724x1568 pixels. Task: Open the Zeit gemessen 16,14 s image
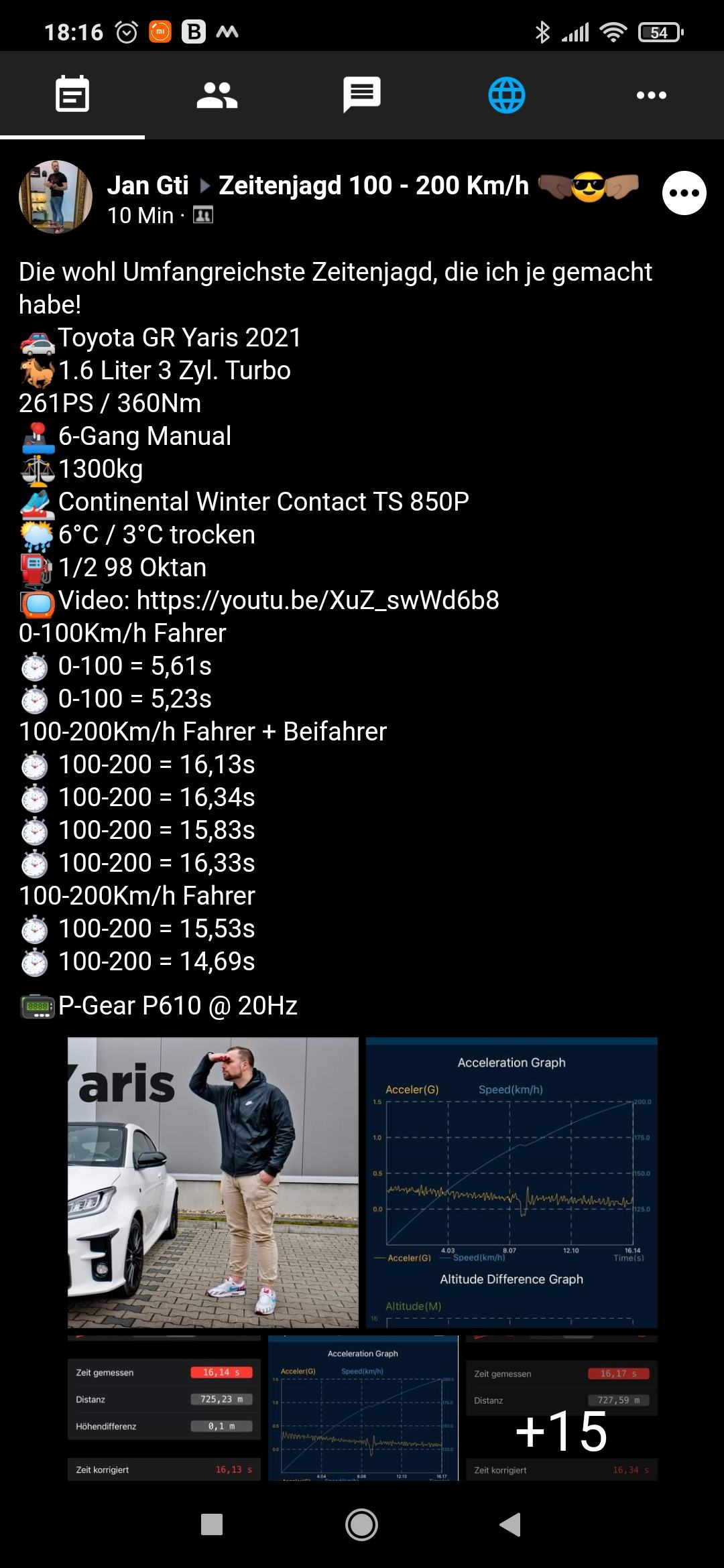click(164, 1409)
